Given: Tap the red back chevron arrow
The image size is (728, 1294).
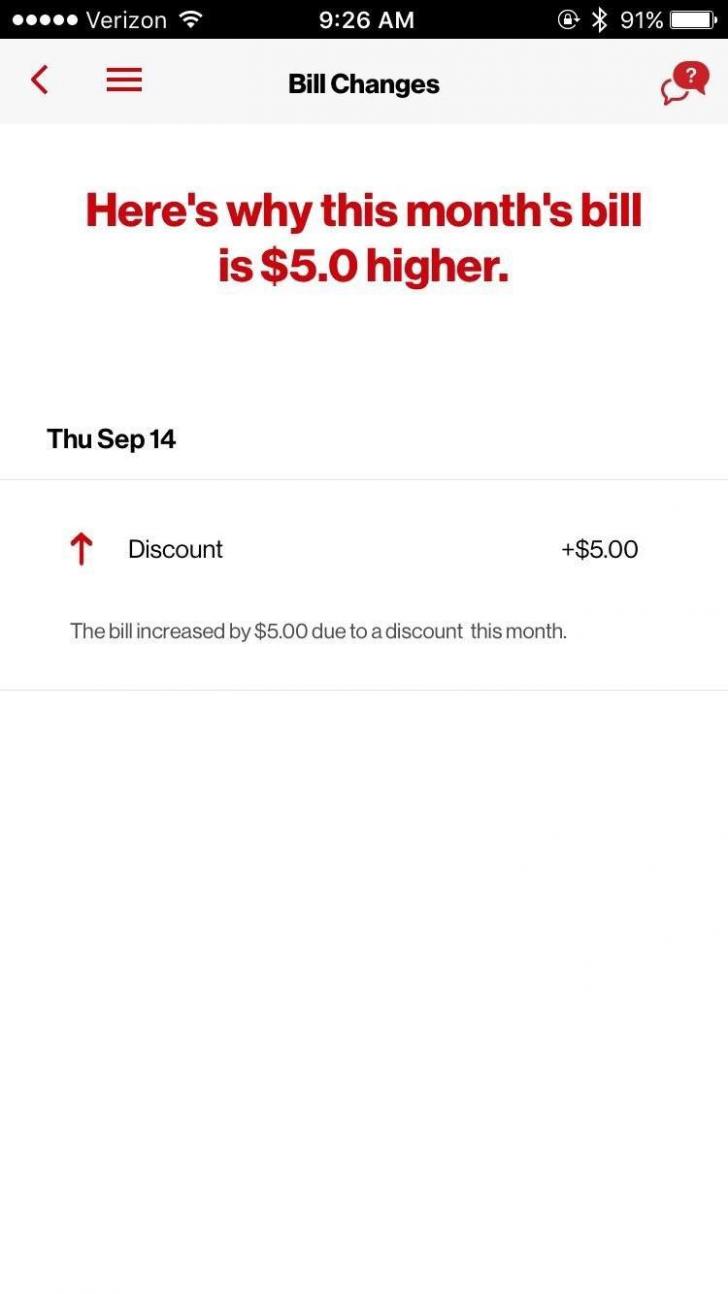Looking at the screenshot, I should [x=40, y=80].
